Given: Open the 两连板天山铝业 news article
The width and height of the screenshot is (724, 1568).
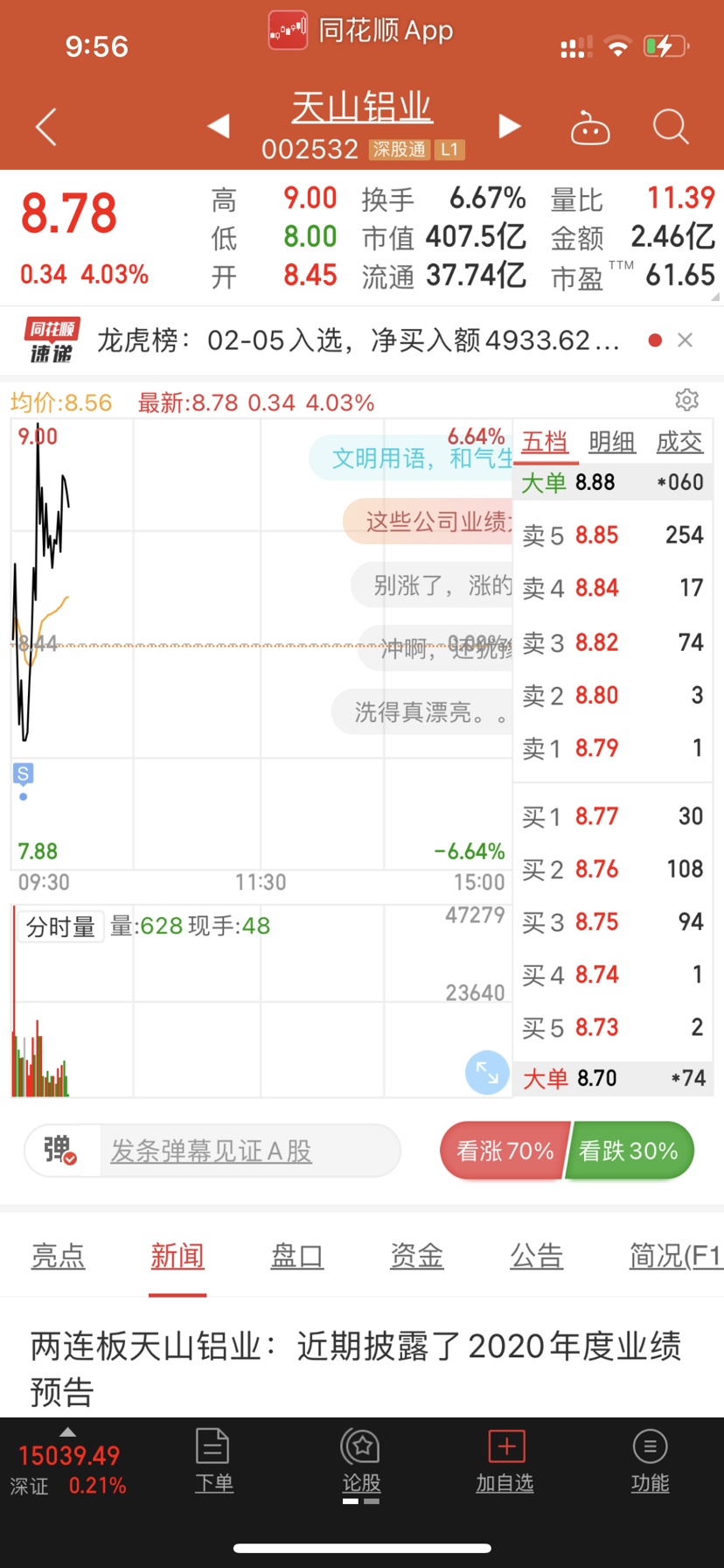Looking at the screenshot, I should (356, 1368).
